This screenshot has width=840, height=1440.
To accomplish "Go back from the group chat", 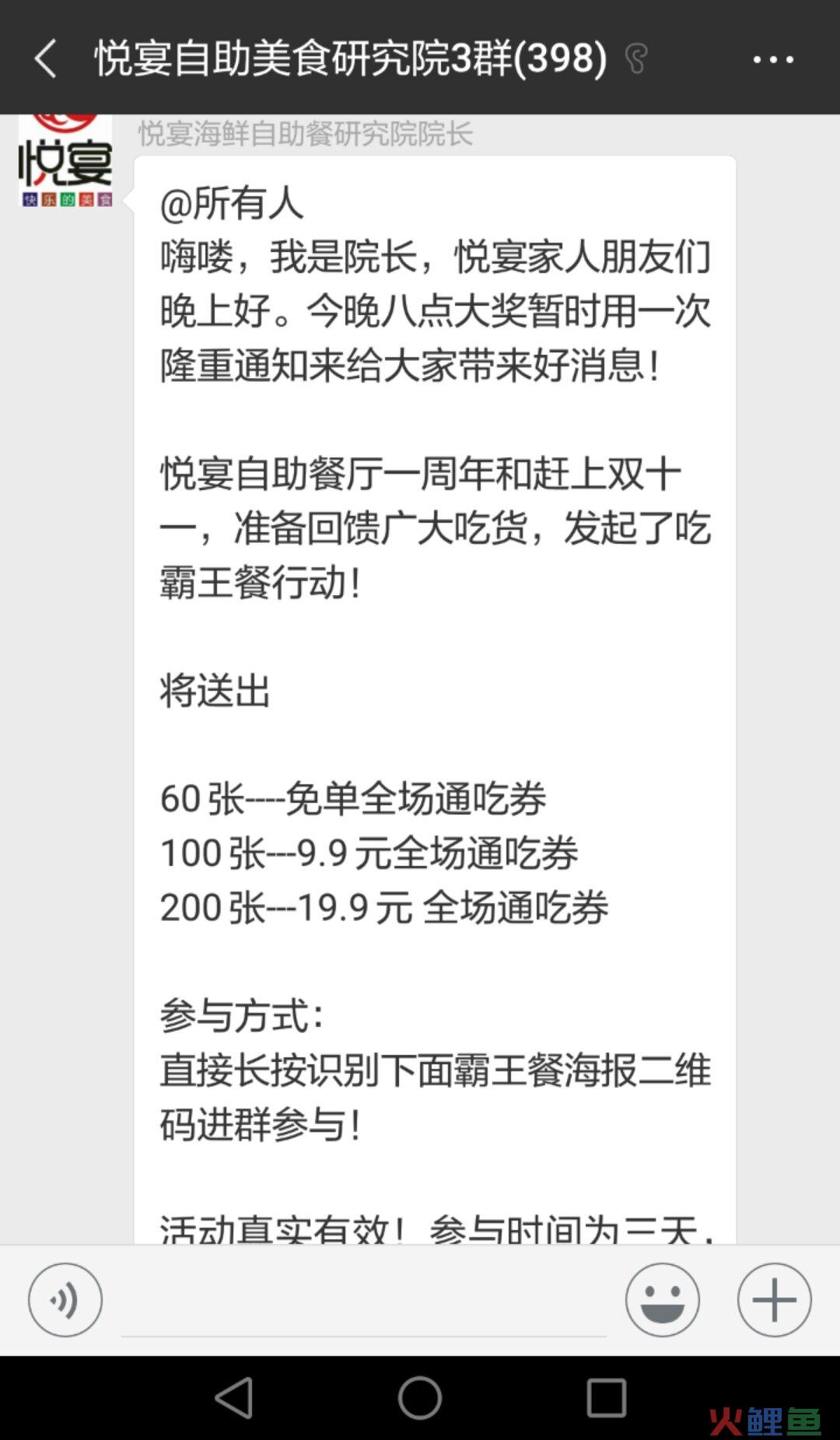I will [45, 59].
